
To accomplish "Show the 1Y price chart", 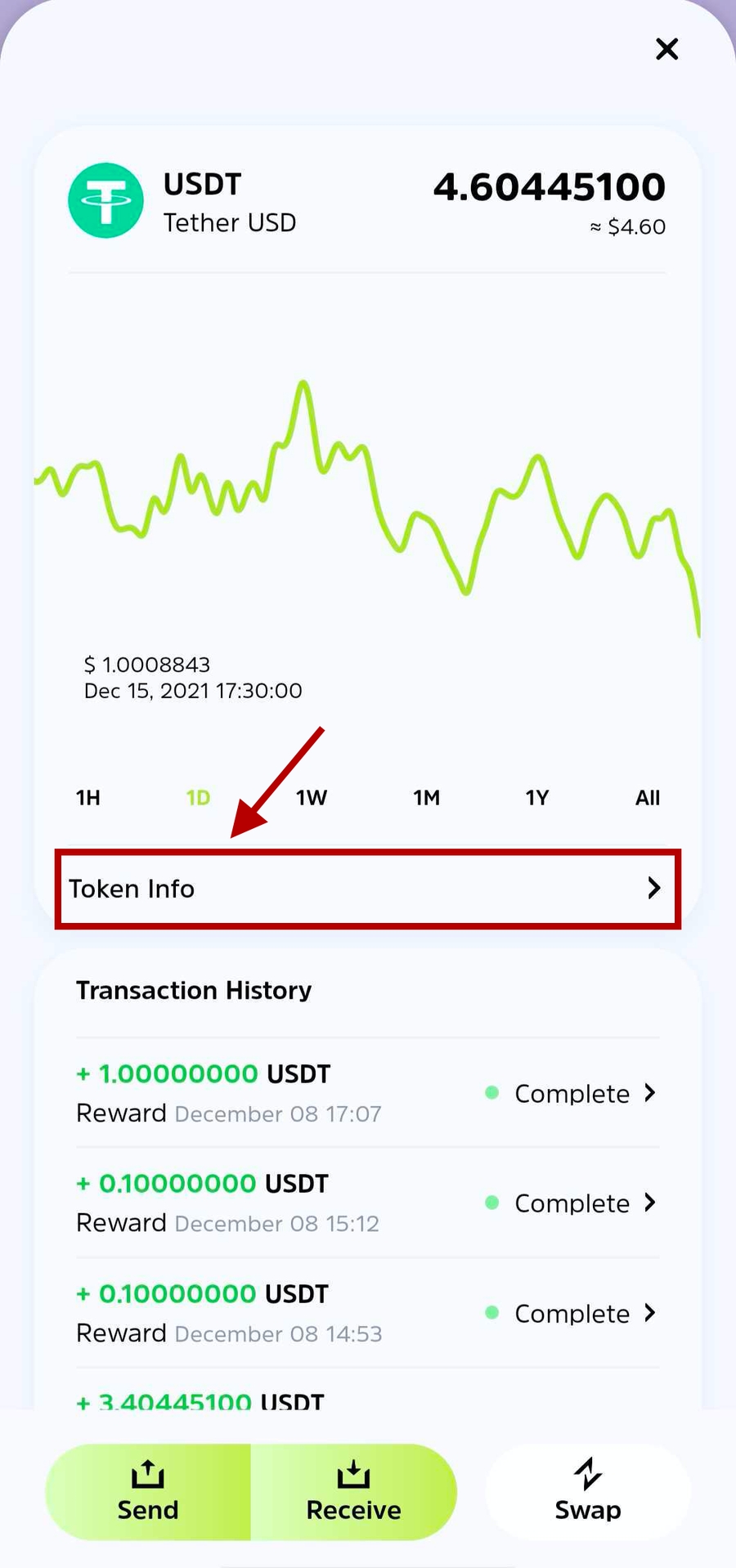I will tap(537, 798).
